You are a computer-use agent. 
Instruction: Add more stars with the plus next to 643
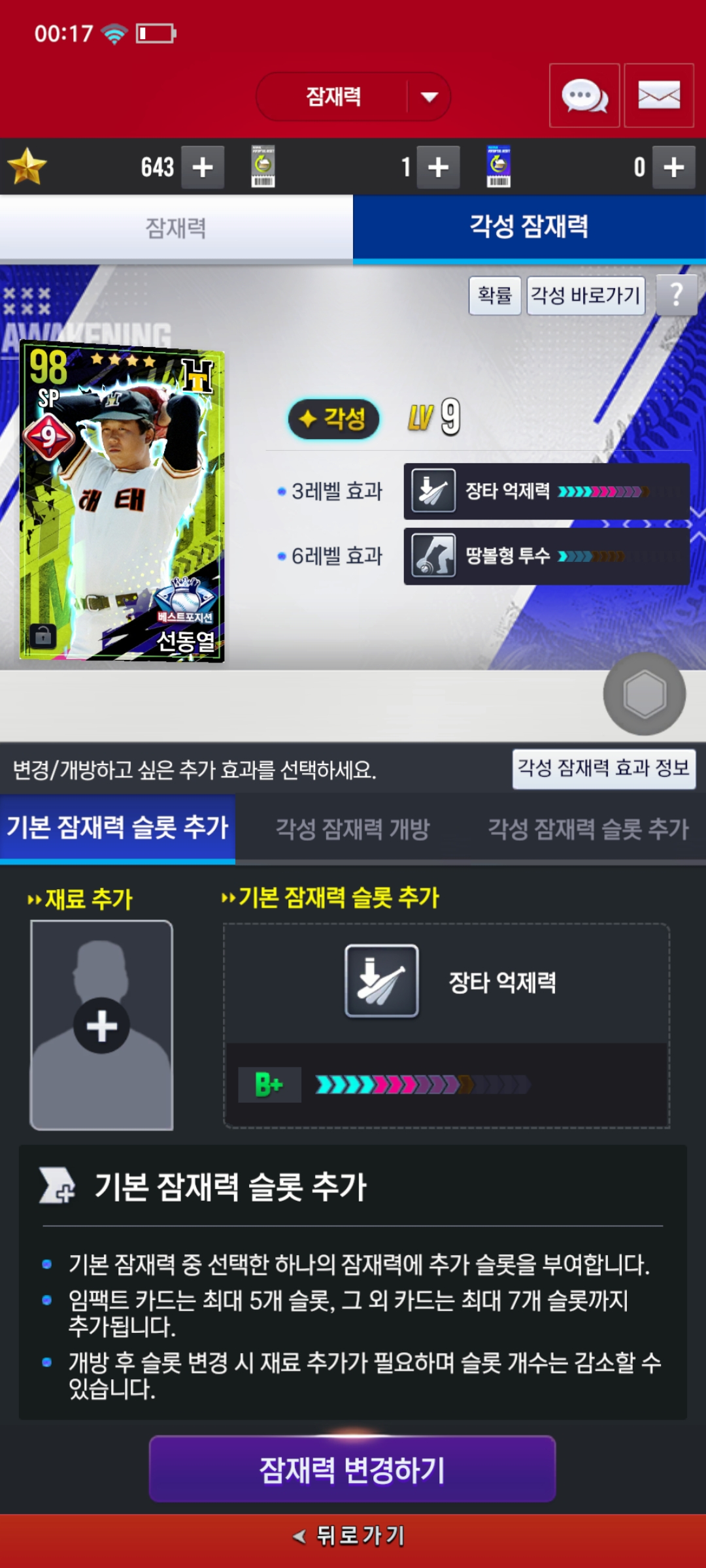tap(203, 167)
